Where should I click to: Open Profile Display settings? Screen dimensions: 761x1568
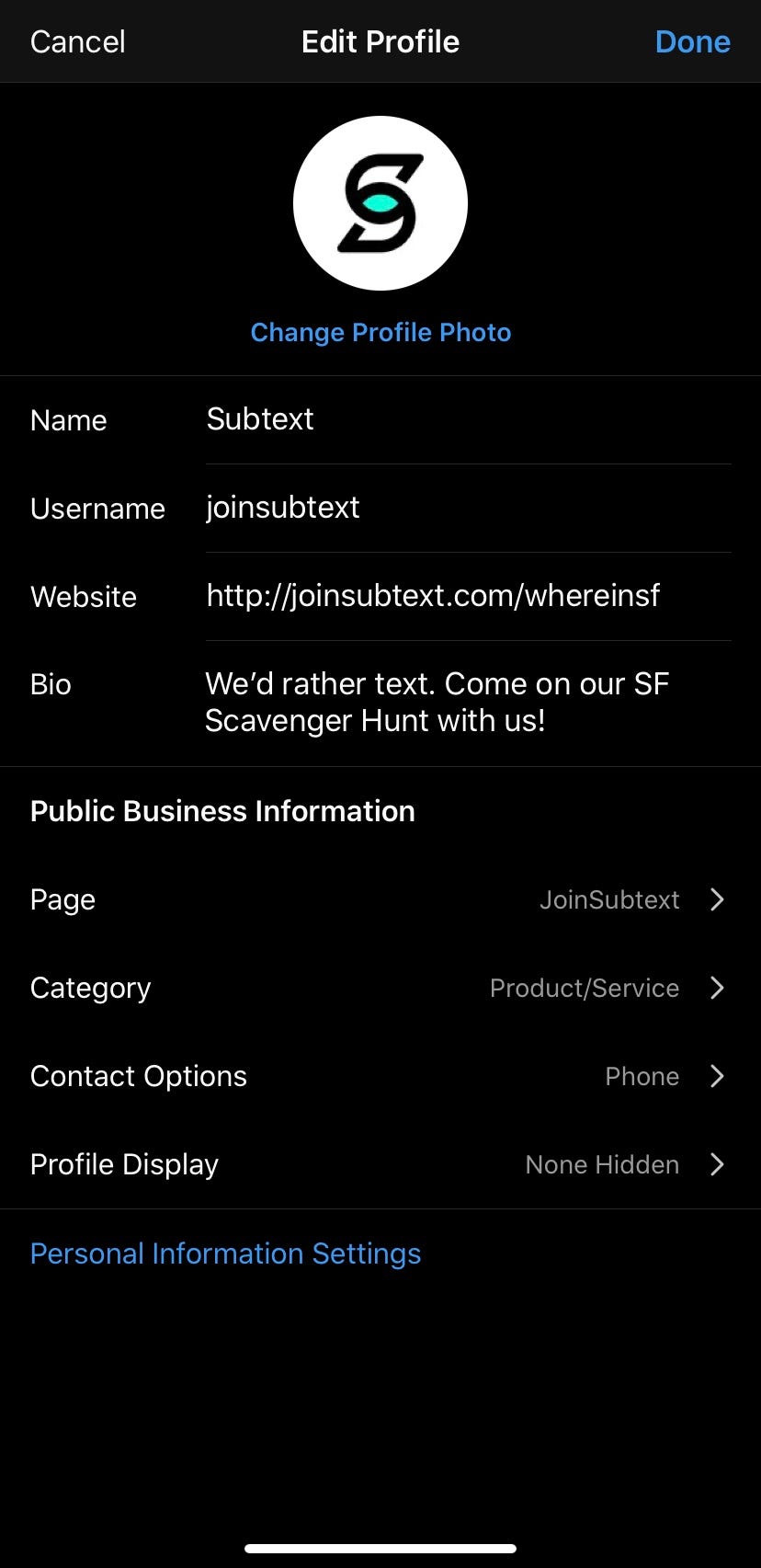point(380,1164)
